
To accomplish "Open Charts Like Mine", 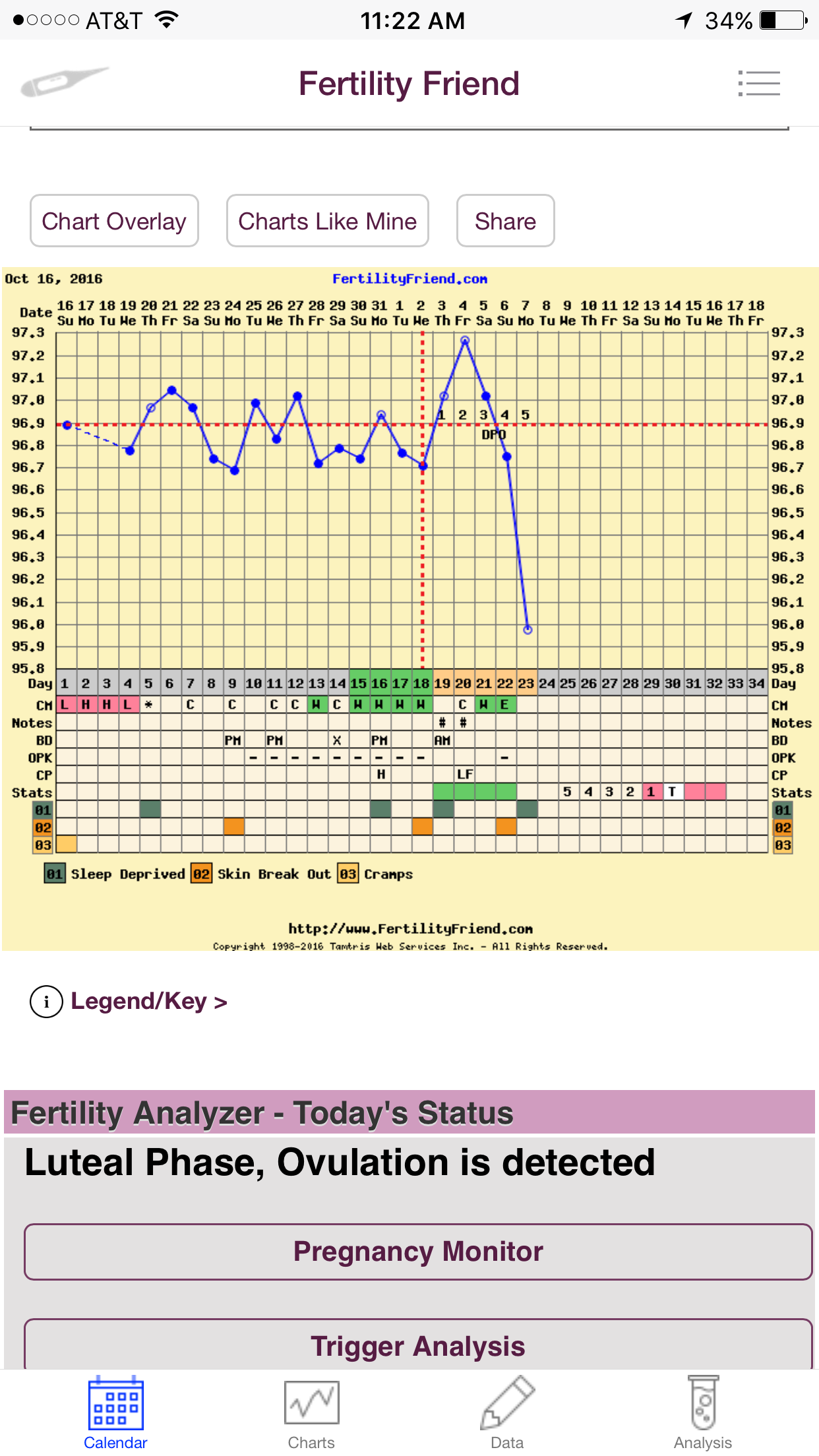I will click(327, 222).
